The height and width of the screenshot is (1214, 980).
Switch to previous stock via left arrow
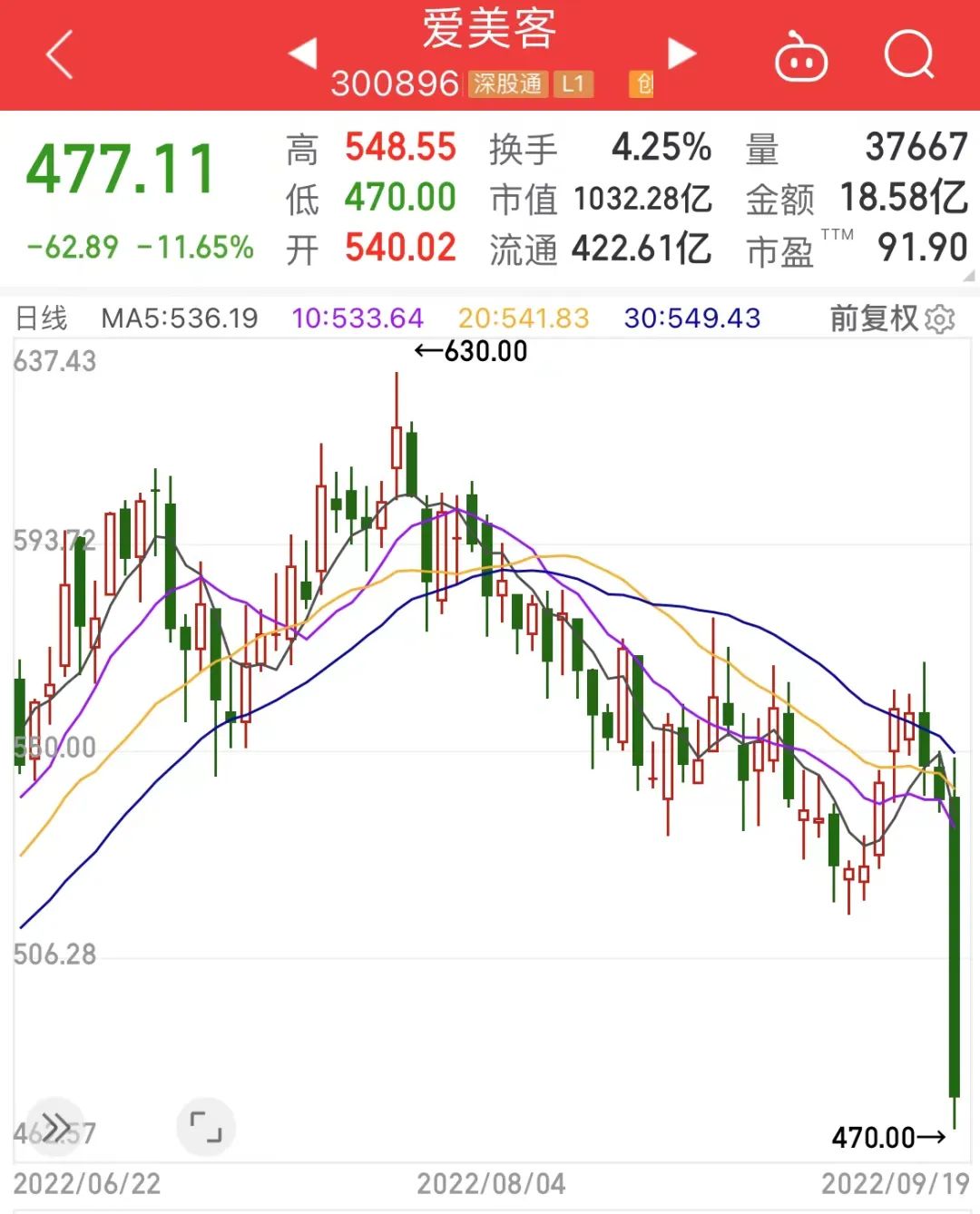pos(305,54)
